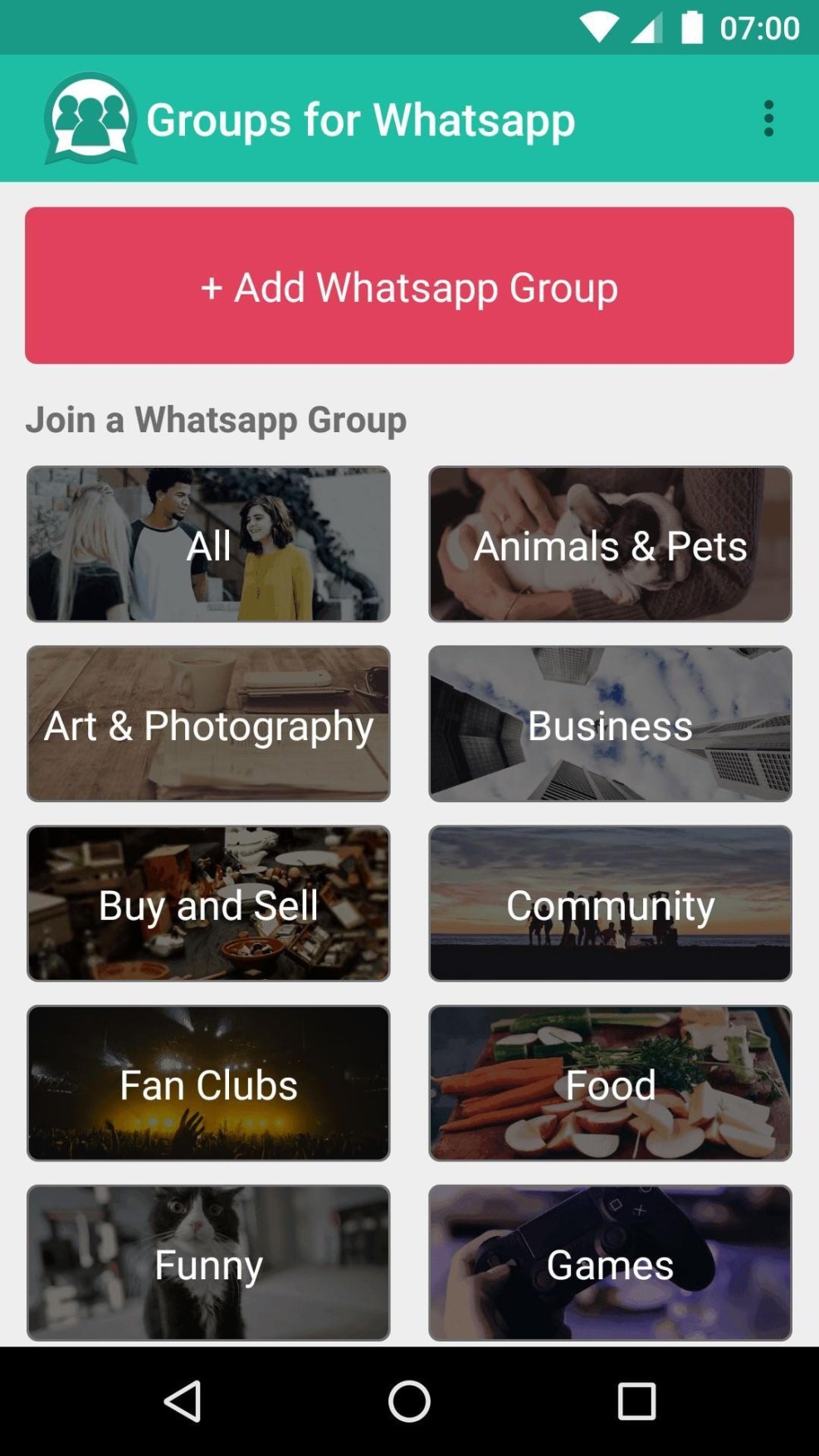Image resolution: width=819 pixels, height=1456 pixels.
Task: Select the Community category tile
Action: [x=610, y=903]
